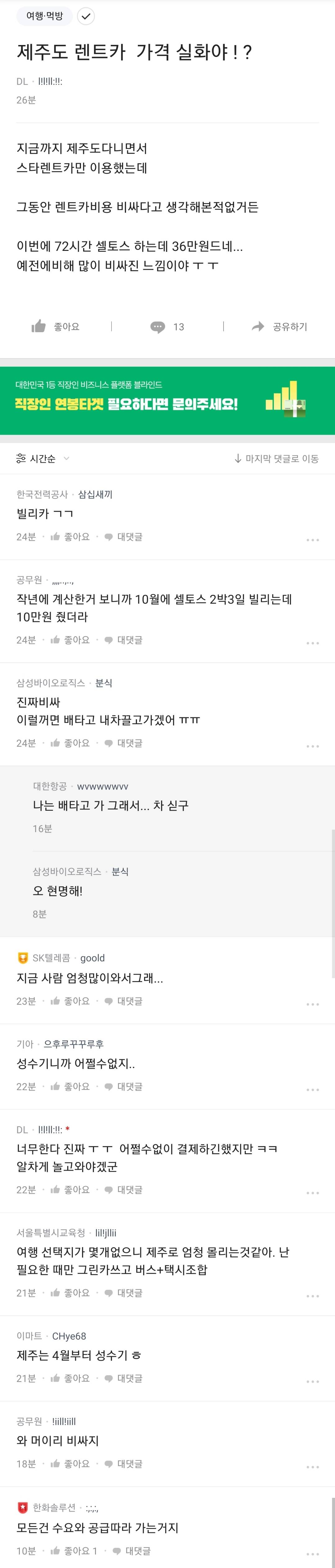Reply to the 빌리카 ㄱㄱ comment
This screenshot has height=1568, width=335.
pyautogui.click(x=124, y=537)
